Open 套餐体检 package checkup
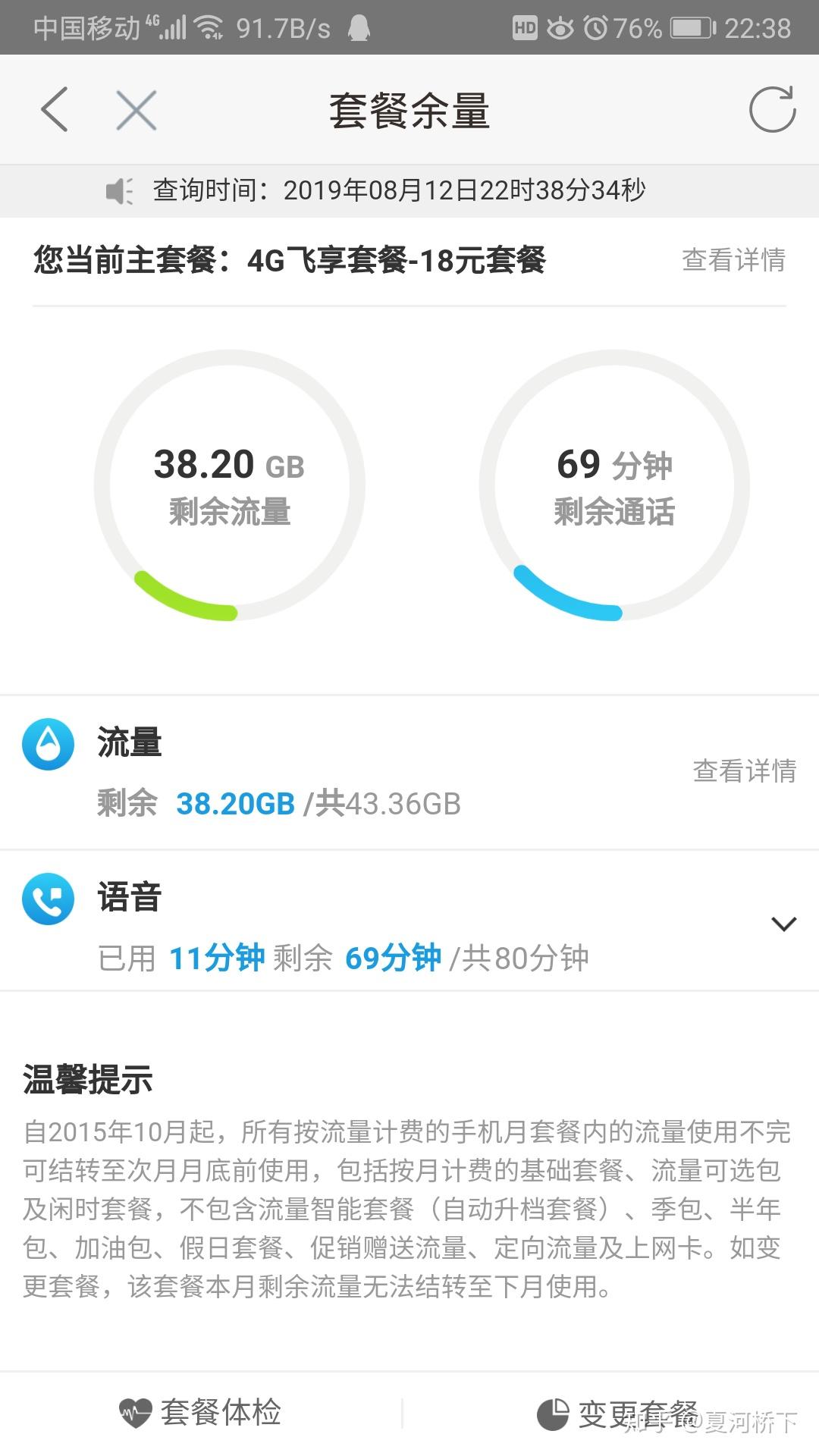This screenshot has width=819, height=1456. coord(201,1413)
